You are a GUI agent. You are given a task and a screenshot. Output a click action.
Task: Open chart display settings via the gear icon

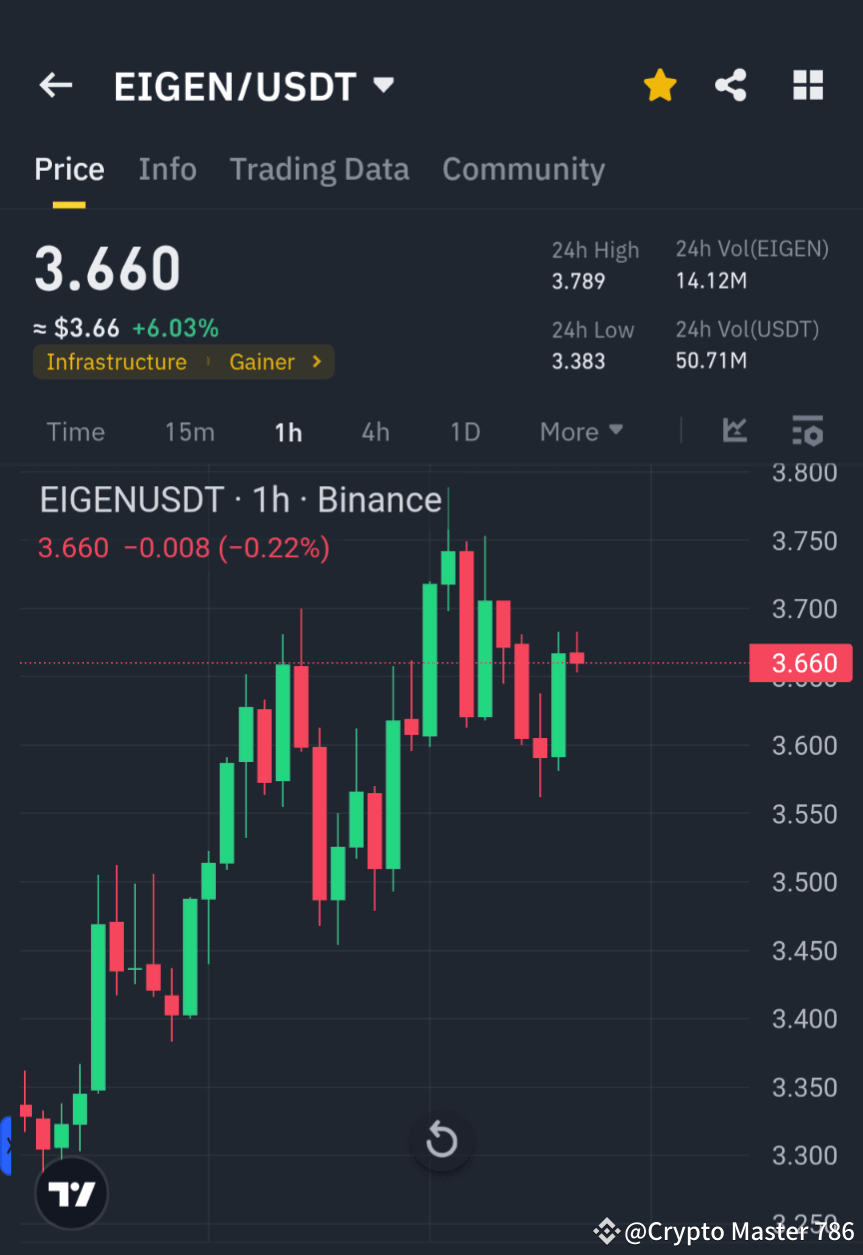[807, 431]
